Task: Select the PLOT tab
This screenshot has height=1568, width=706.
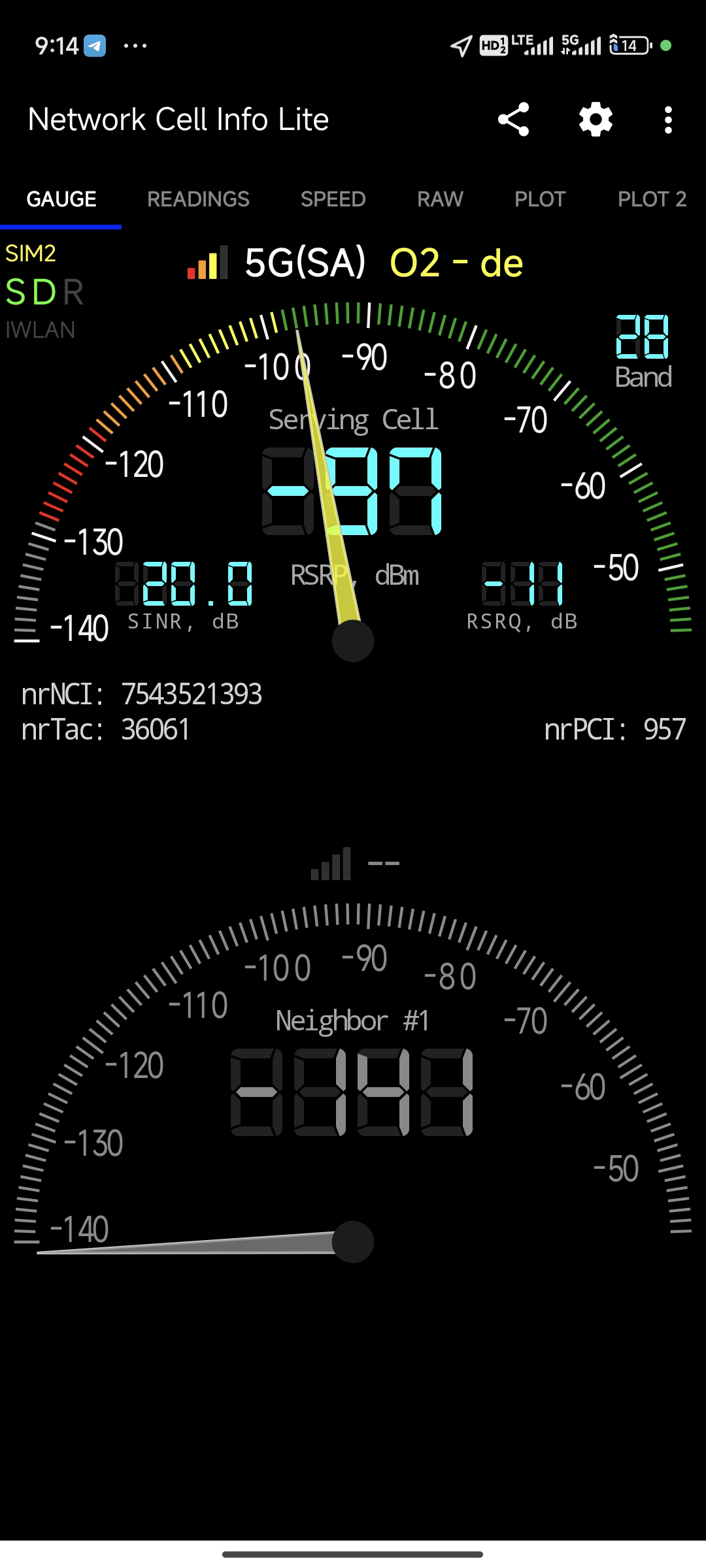Action: (540, 199)
